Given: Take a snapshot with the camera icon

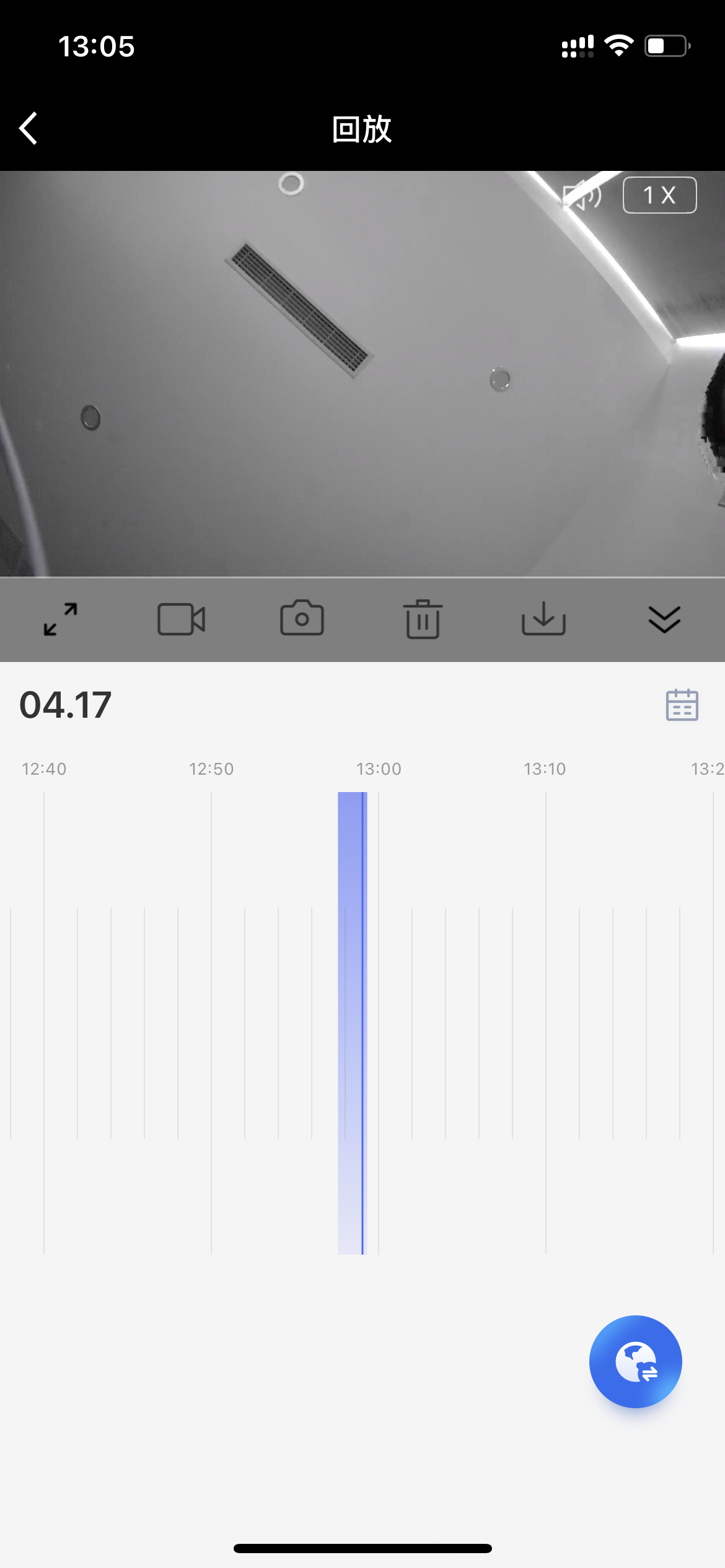Looking at the screenshot, I should [302, 619].
